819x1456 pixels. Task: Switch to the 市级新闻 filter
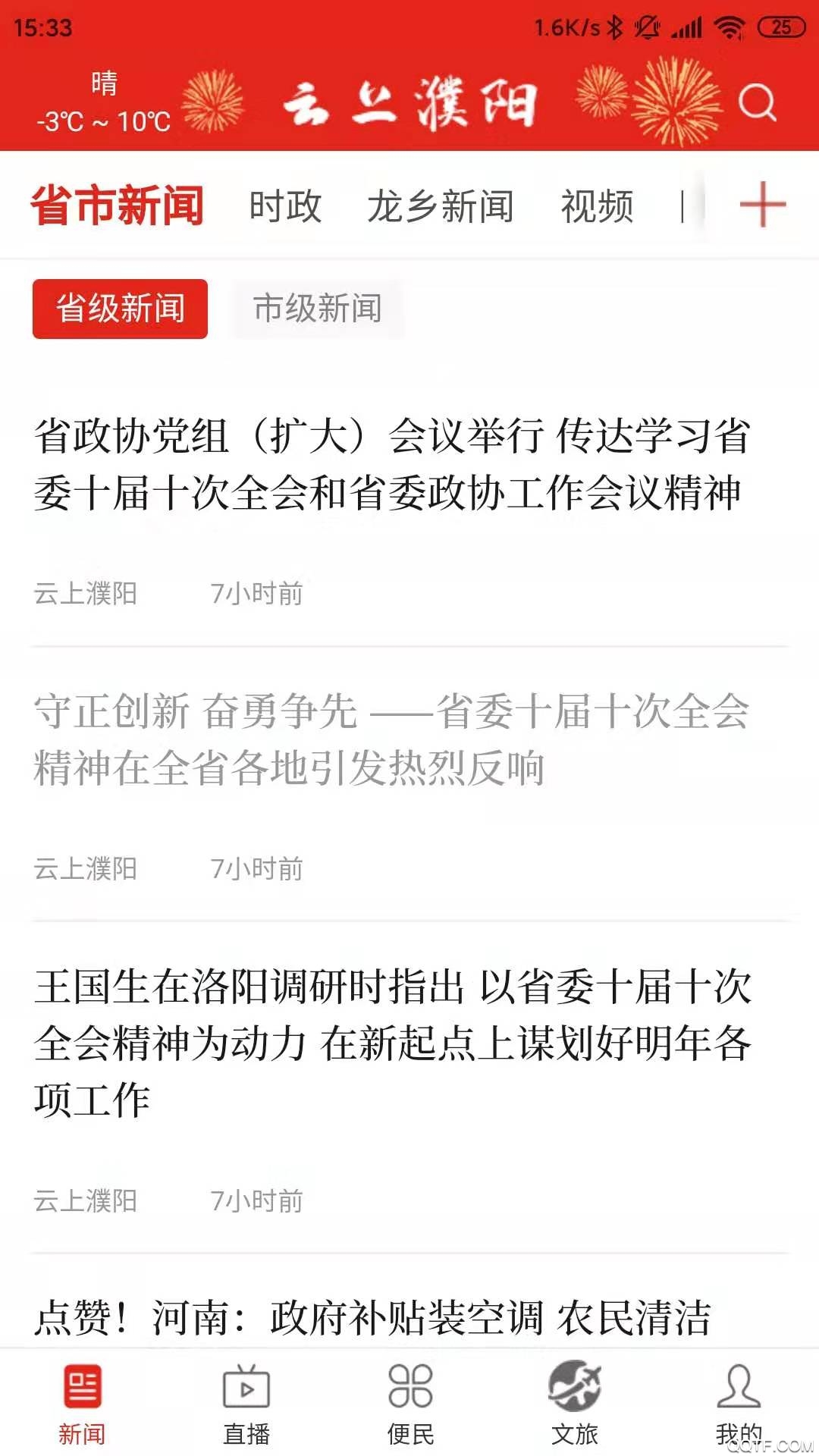coord(318,308)
